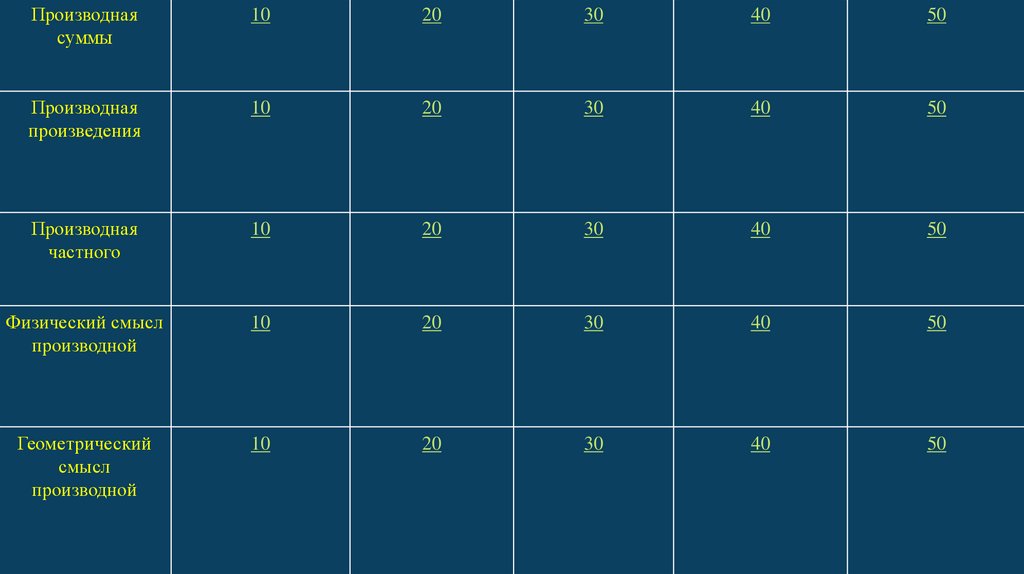Select 40 in the Производная произведения row
This screenshot has width=1024, height=574.
click(x=761, y=108)
